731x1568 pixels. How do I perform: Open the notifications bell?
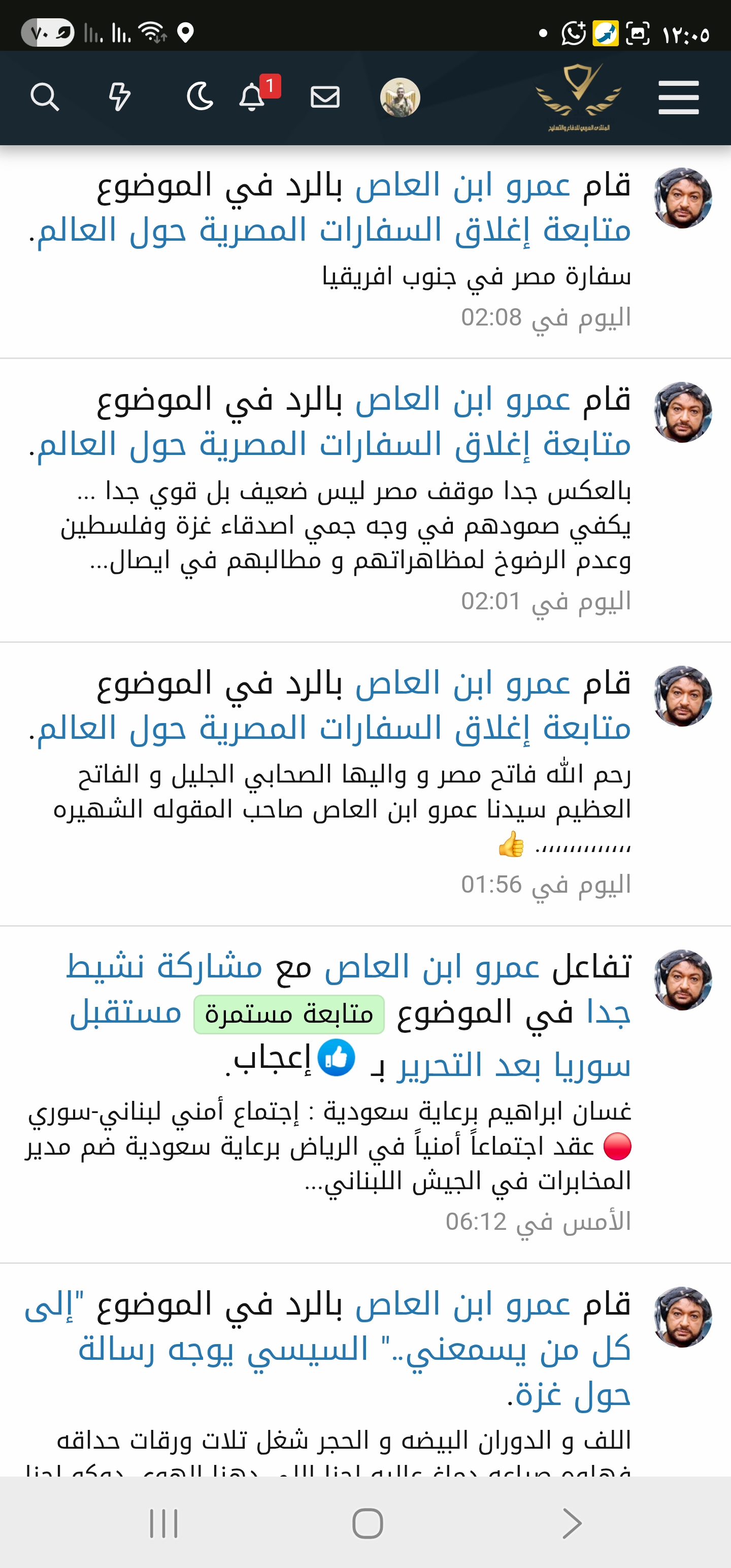tap(252, 97)
